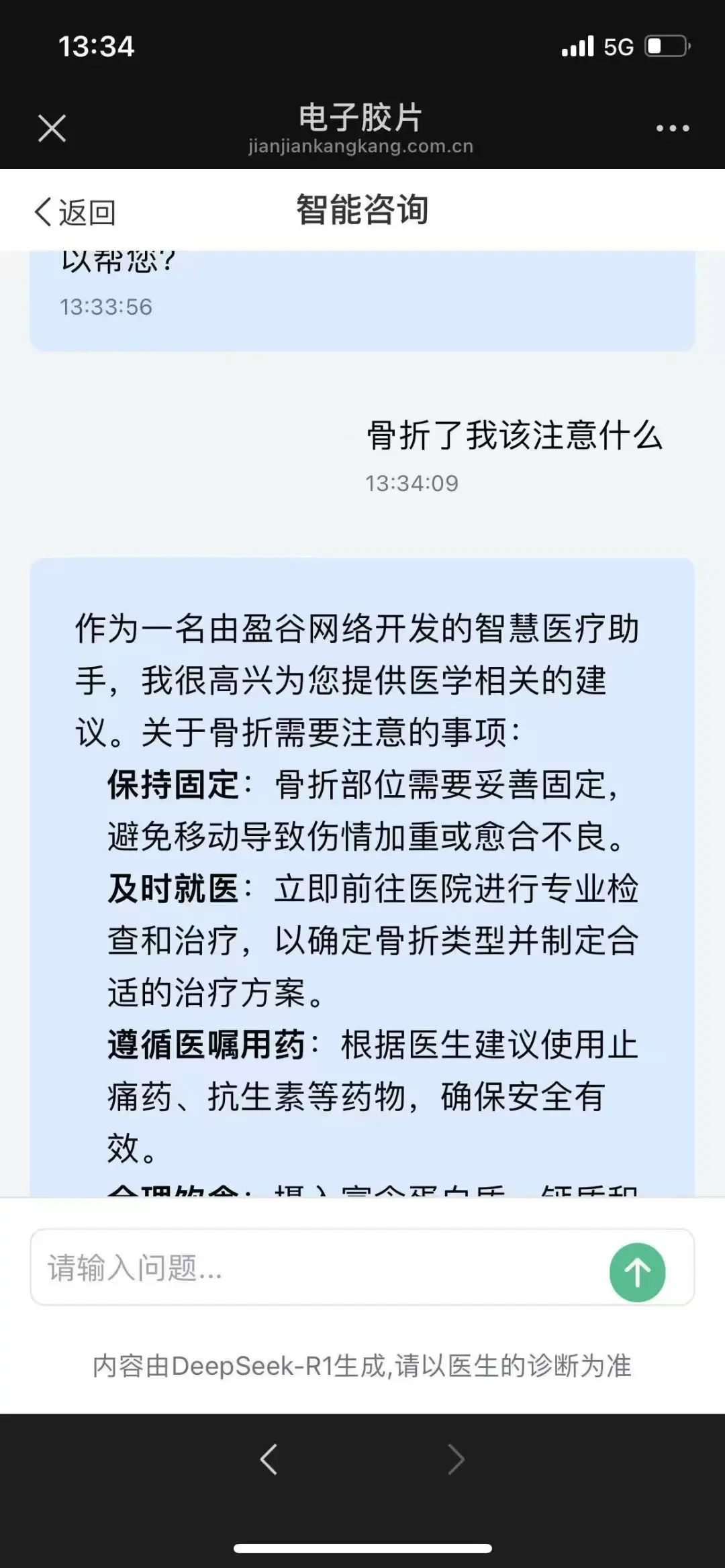Send the question with the green arrow
This screenshot has width=725, height=1568.
click(637, 1272)
